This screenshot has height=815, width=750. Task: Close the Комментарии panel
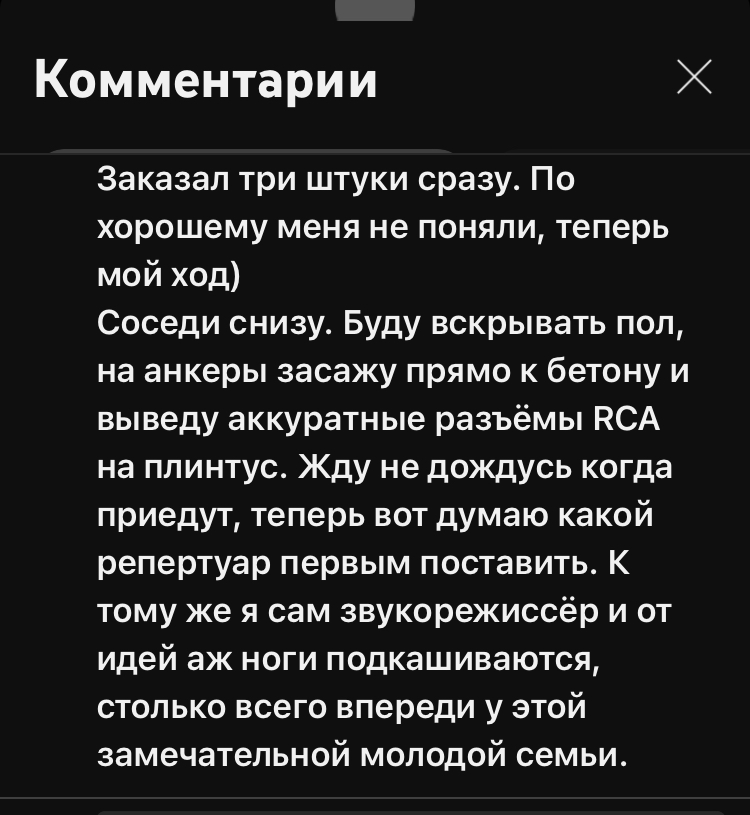(694, 77)
